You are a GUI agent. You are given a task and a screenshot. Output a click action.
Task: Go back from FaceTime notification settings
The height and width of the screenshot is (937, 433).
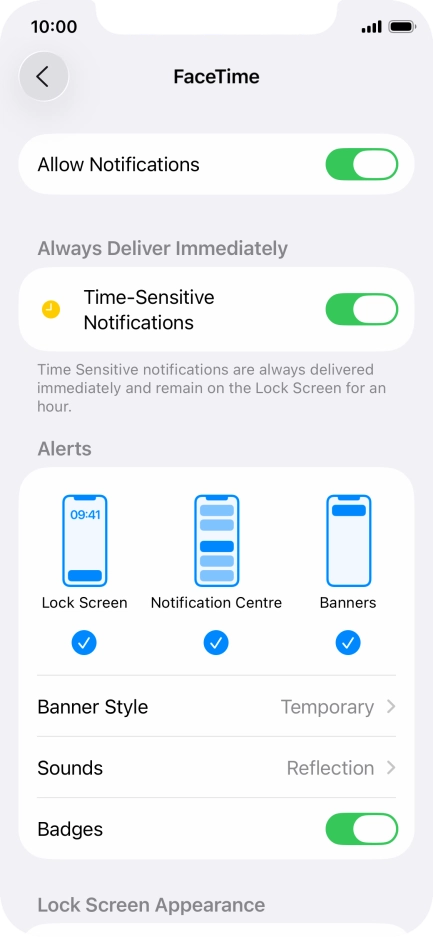44,76
